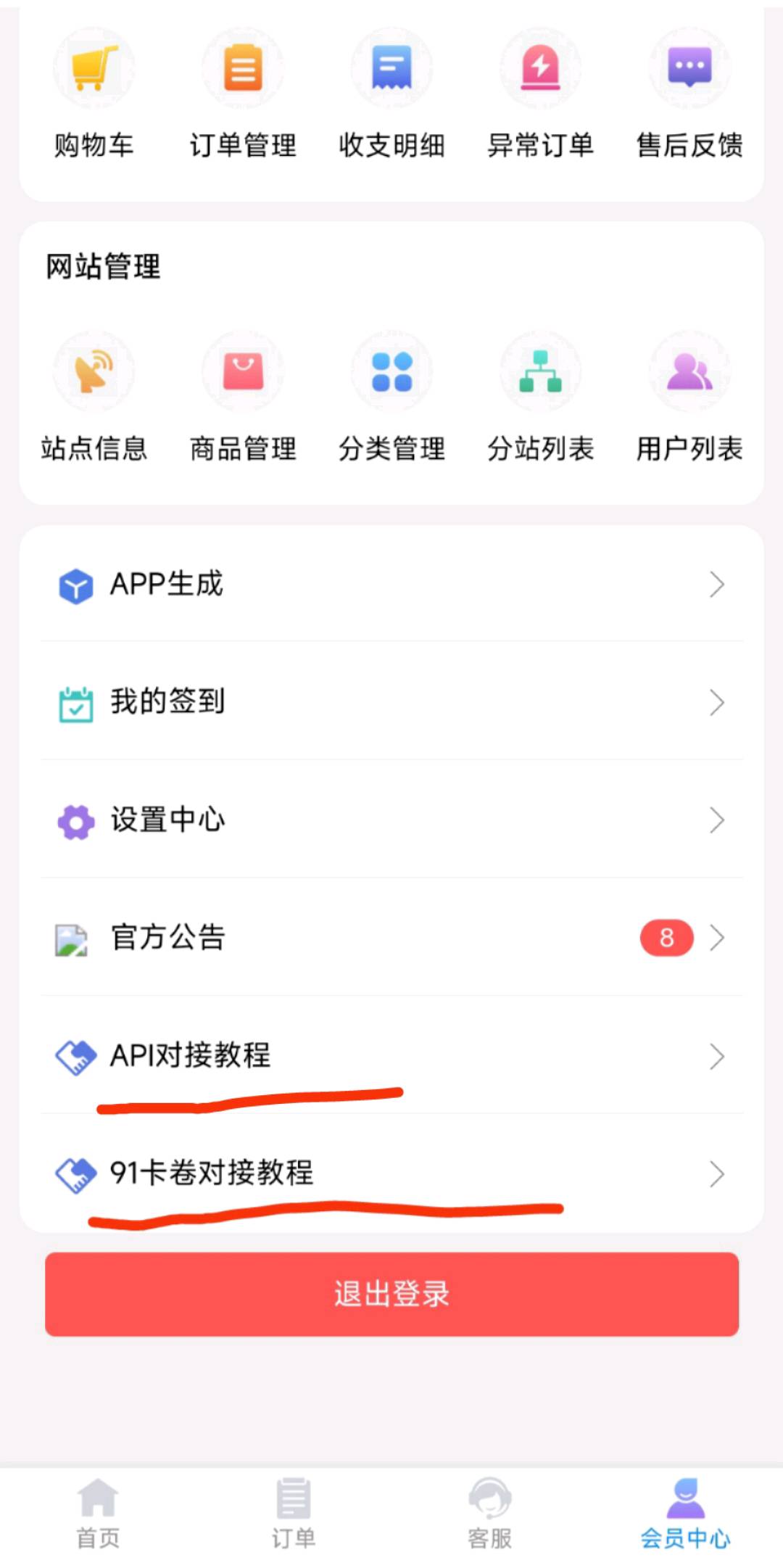Switch to the 订单 orders tab
Screen dimensions: 783x1568
pyautogui.click(x=294, y=1514)
